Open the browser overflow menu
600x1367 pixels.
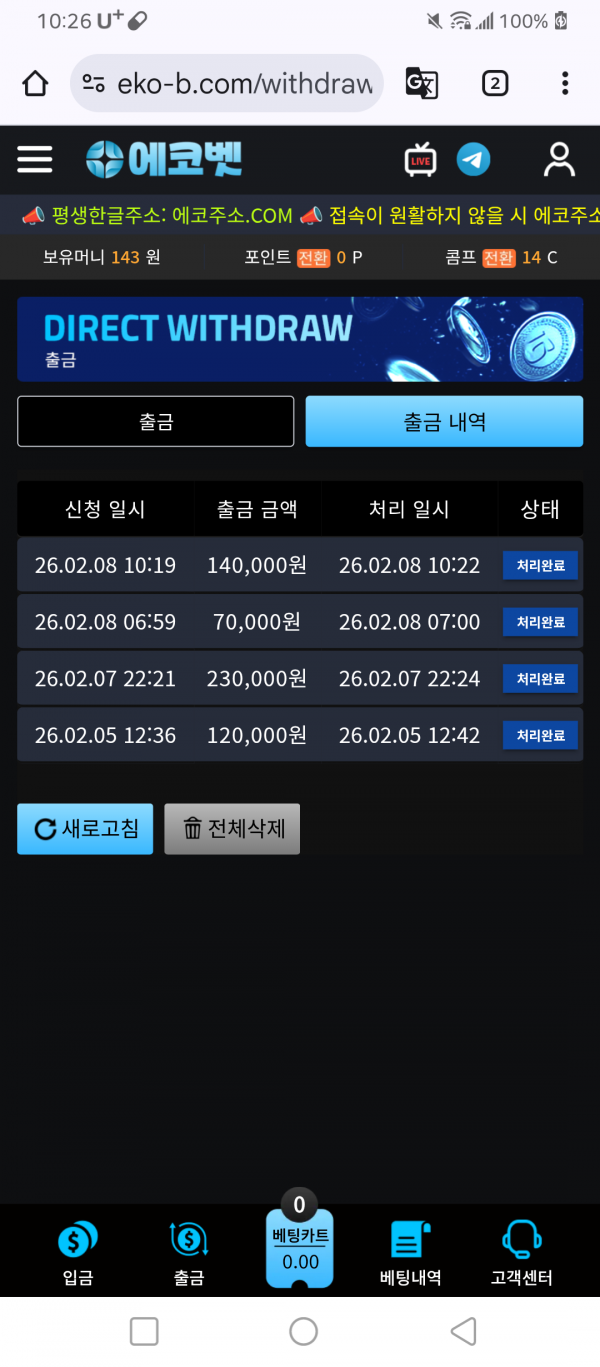pos(565,83)
